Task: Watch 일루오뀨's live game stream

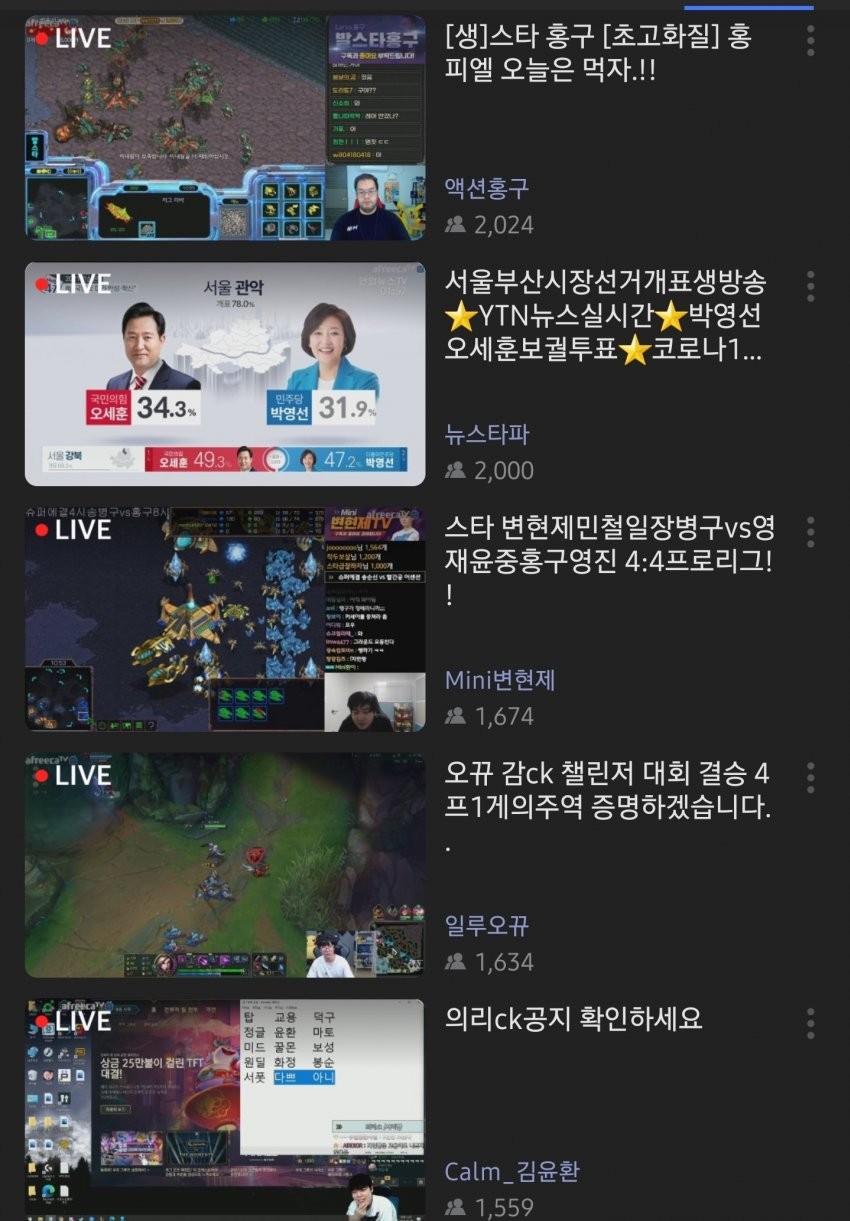Action: pyautogui.click(x=224, y=865)
